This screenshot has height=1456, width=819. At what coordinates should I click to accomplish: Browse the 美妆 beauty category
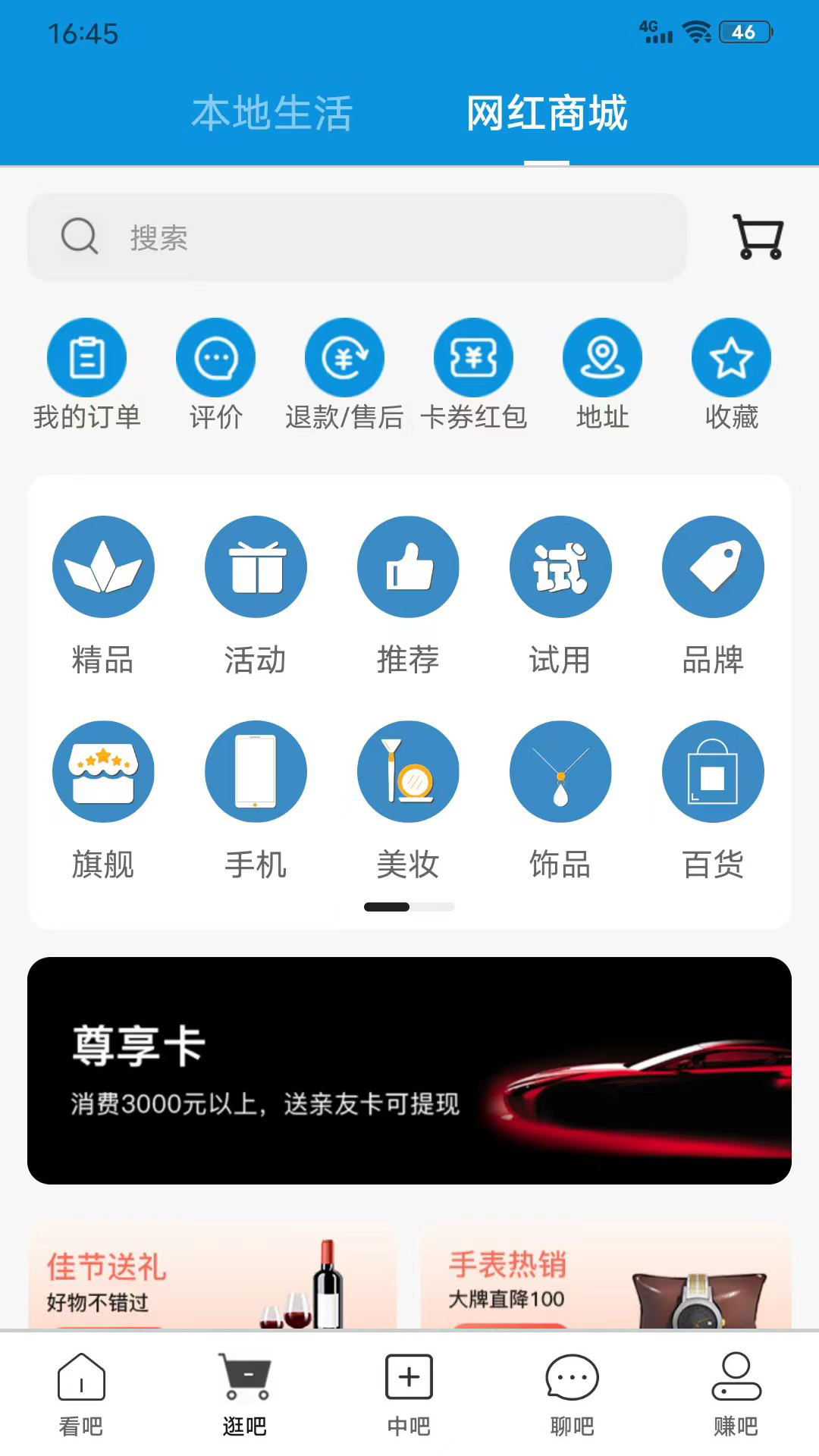408,770
